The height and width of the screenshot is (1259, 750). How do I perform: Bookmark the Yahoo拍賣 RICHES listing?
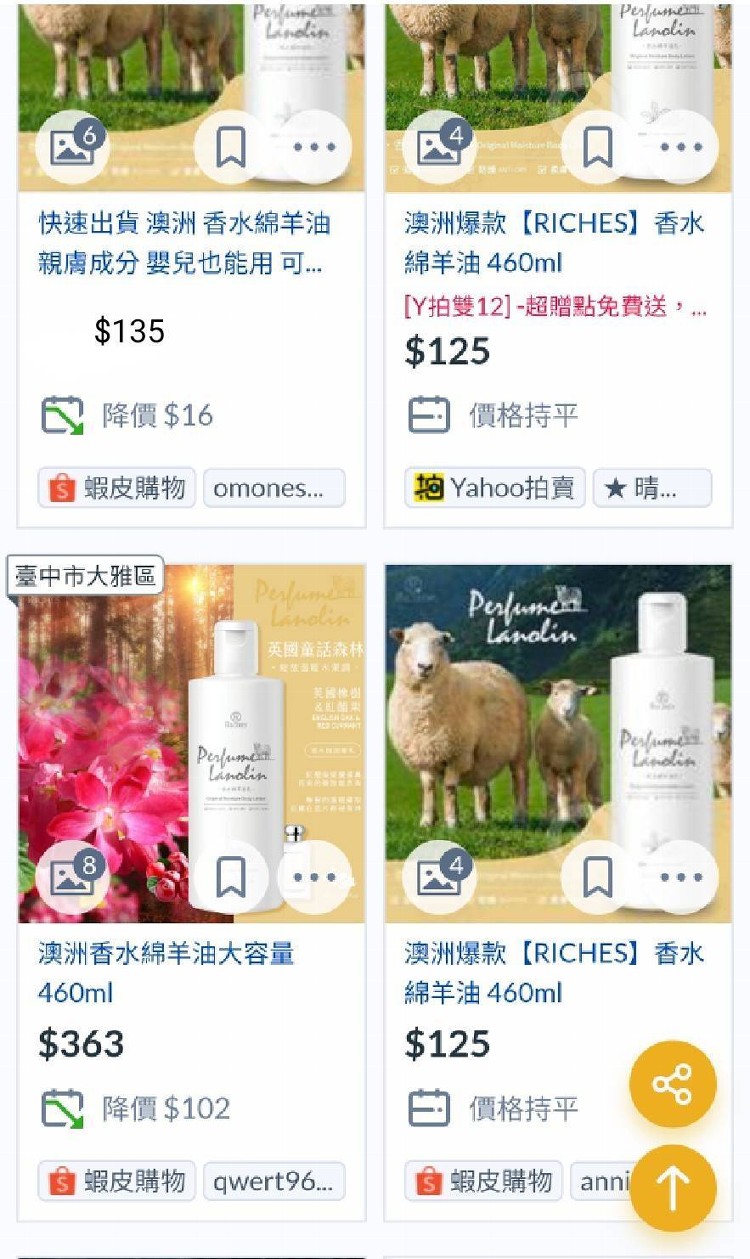[598, 148]
